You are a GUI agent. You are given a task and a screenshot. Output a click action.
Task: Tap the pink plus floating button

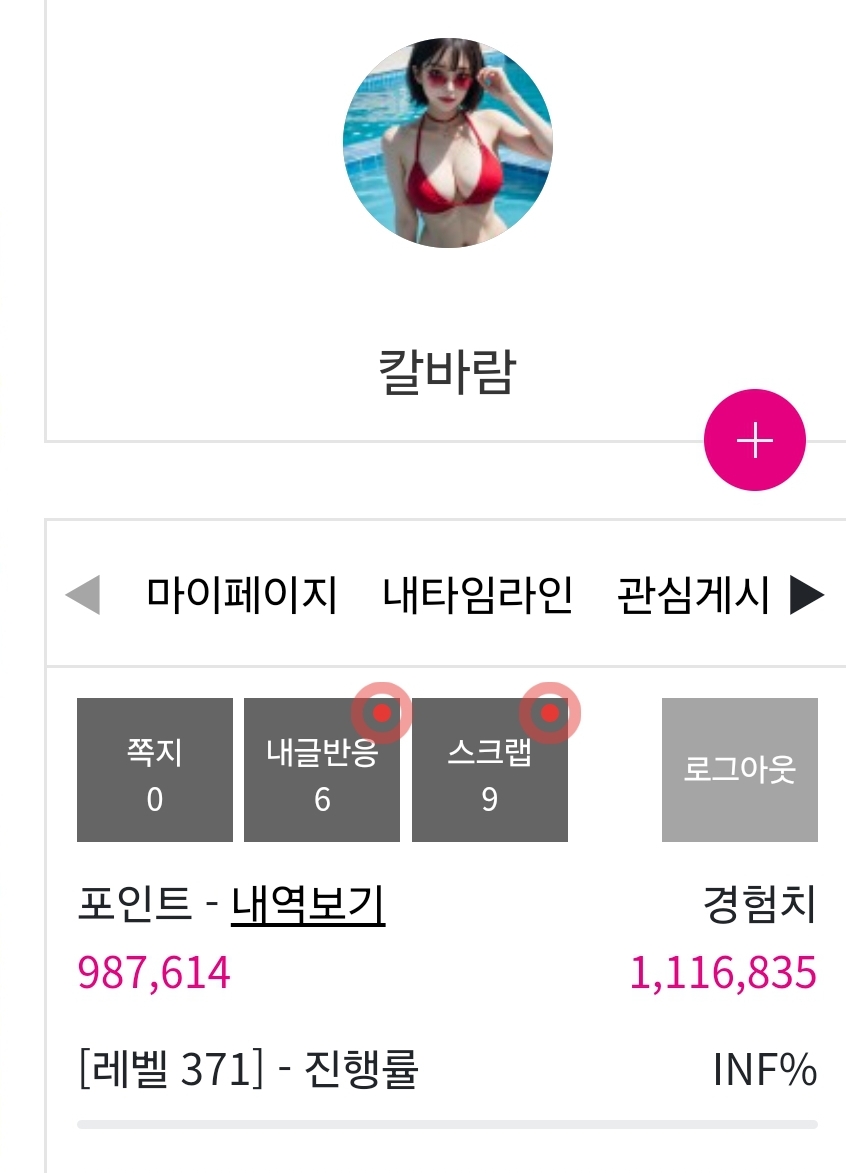[754, 440]
